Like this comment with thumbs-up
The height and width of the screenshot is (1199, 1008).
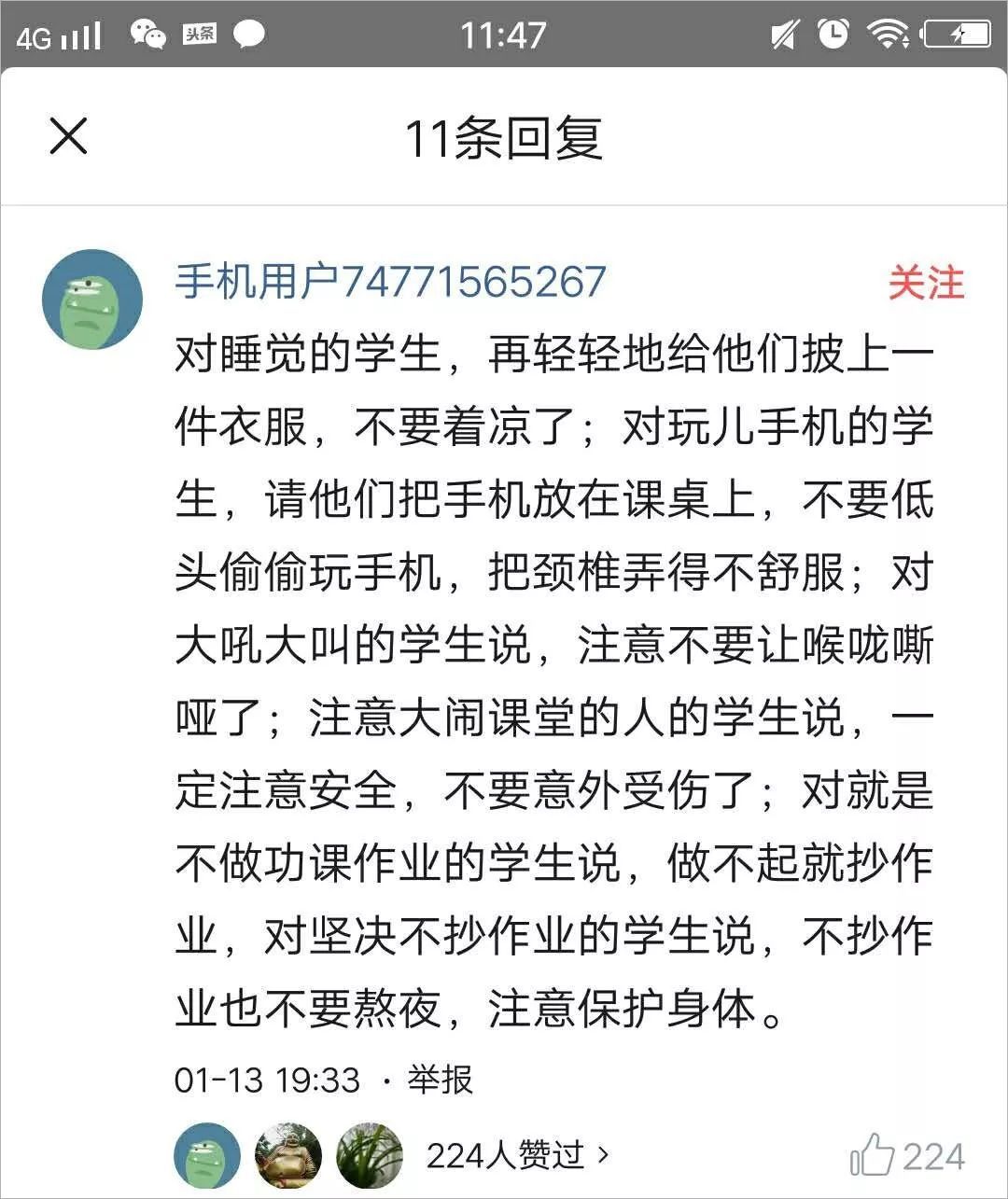872,1155
